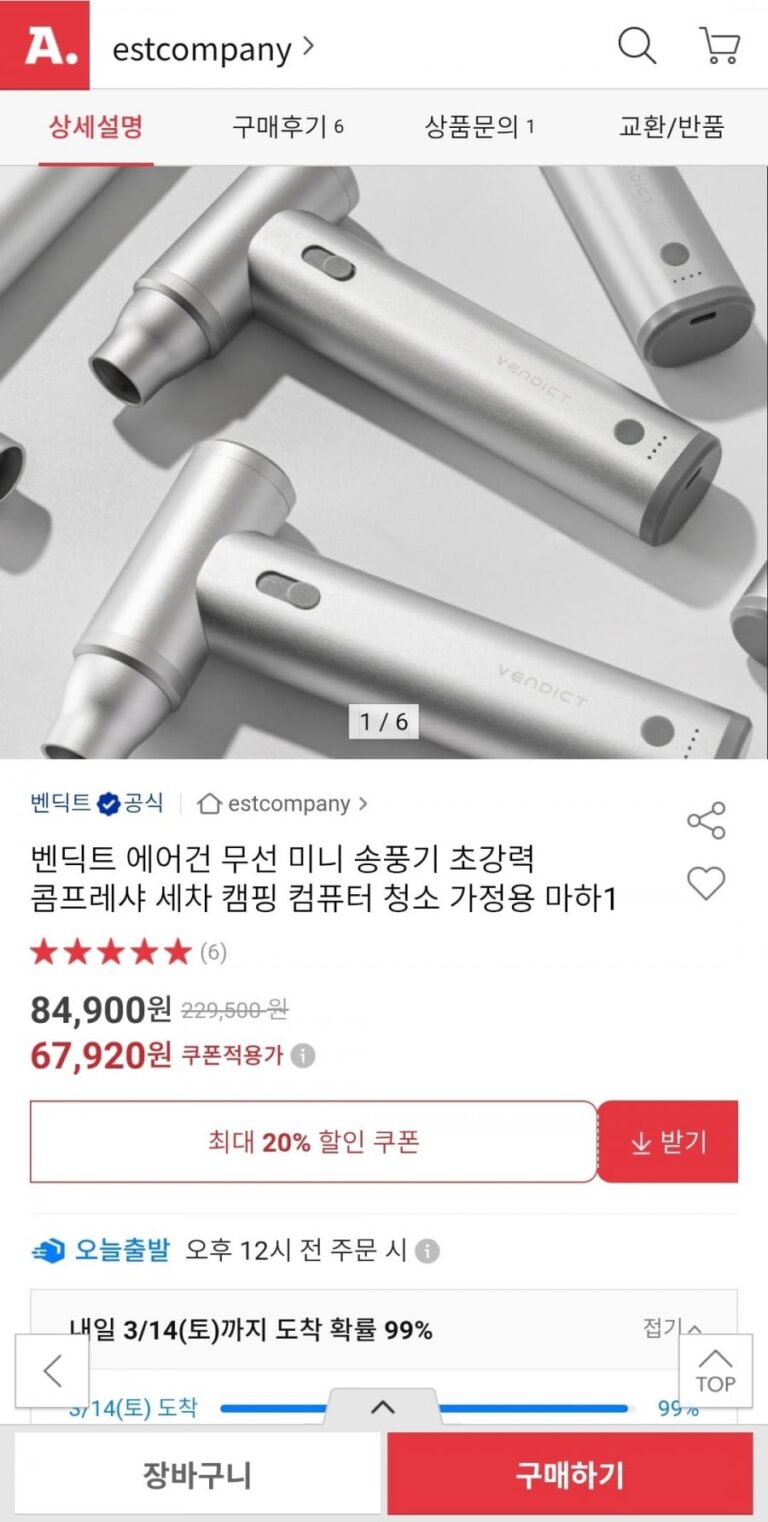The image size is (768, 1522).
Task: Tap the red A. home logo button
Action: [45, 46]
